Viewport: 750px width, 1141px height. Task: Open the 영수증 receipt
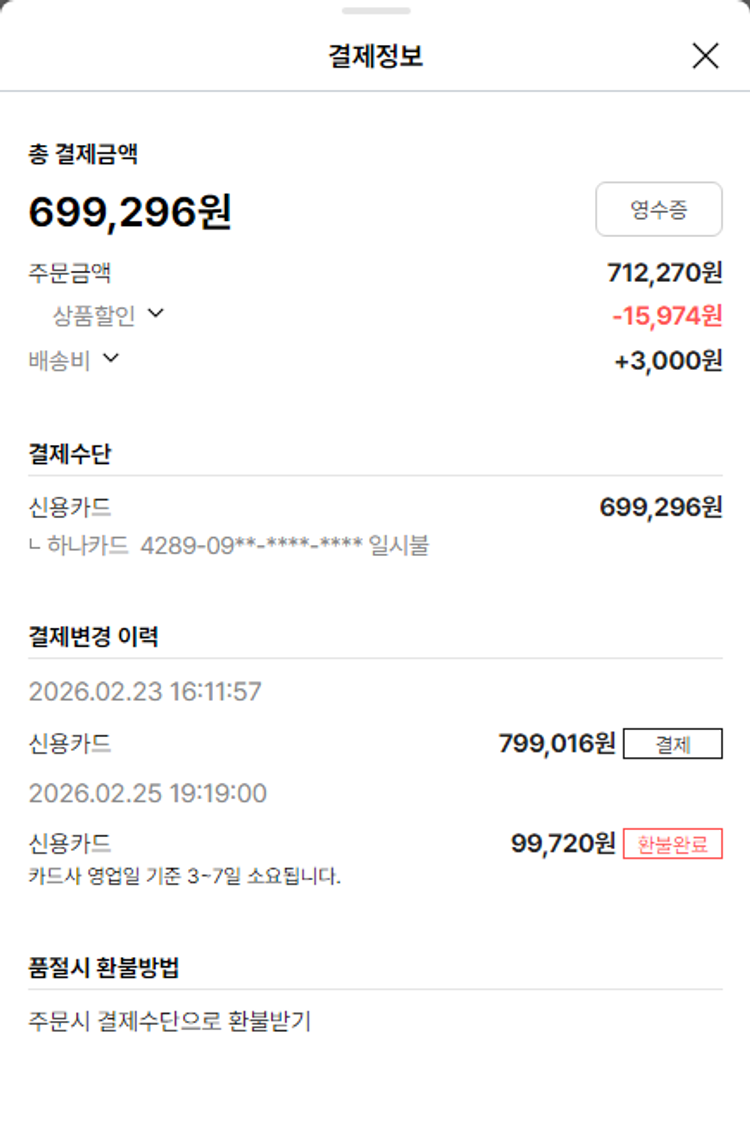[x=658, y=209]
